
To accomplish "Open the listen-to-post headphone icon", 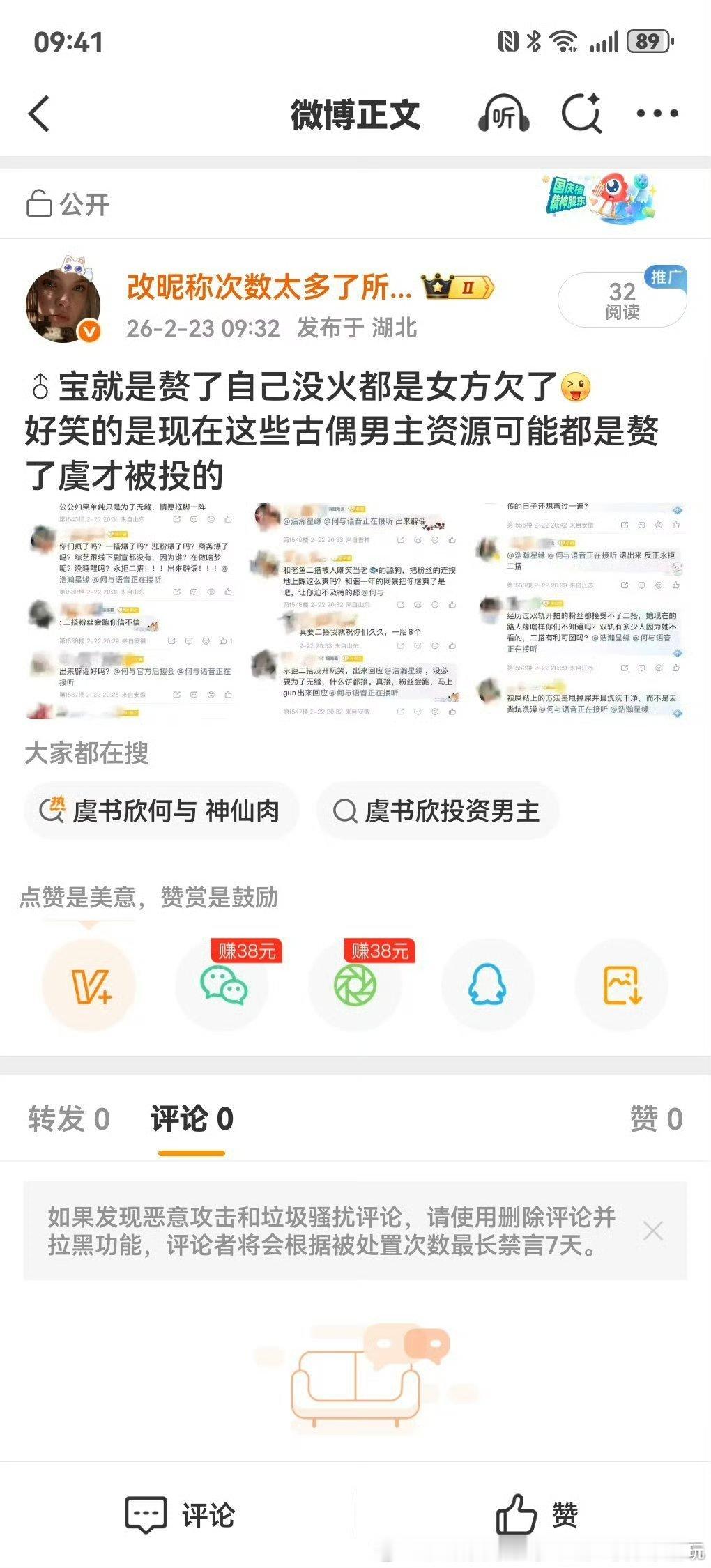I will click(x=504, y=114).
